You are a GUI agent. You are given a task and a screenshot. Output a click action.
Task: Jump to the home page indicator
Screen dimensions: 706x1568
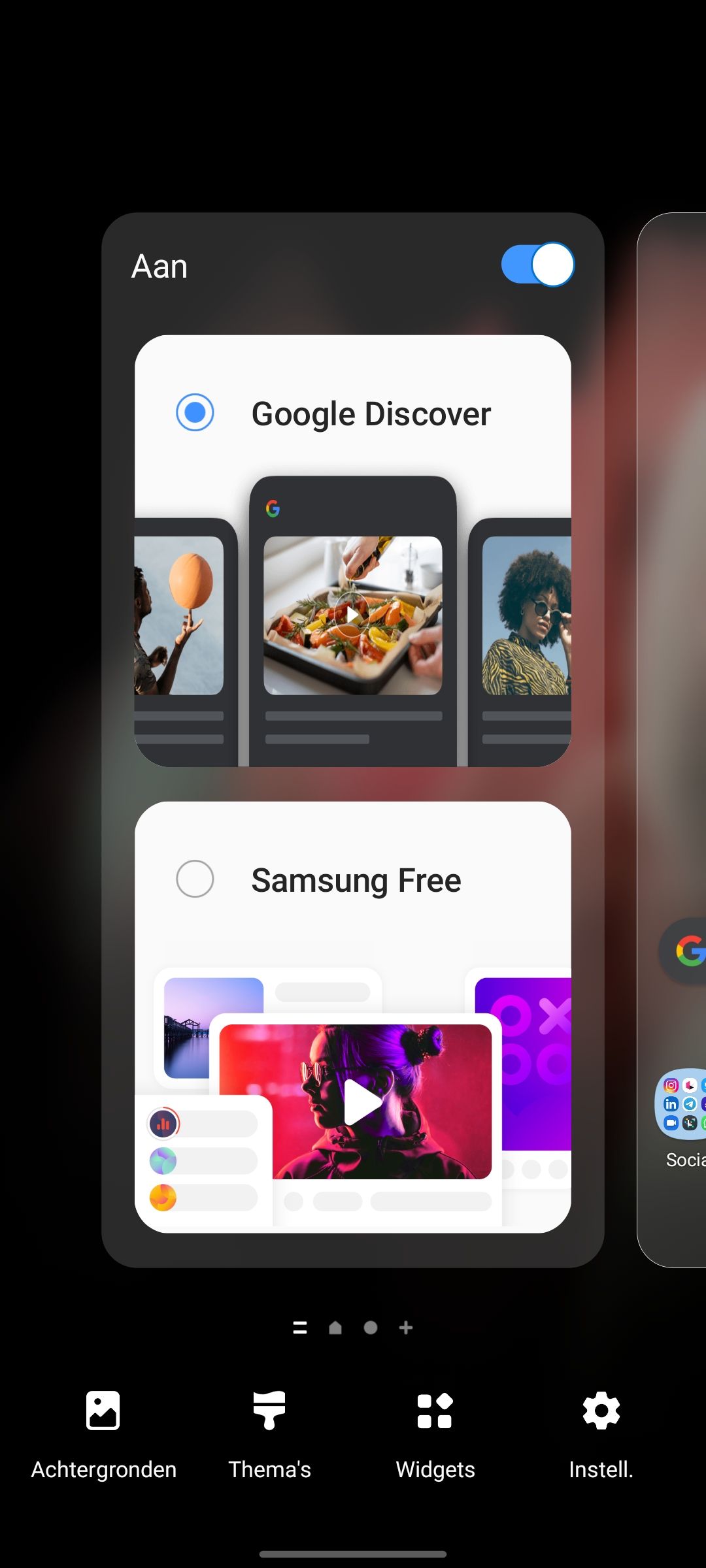tap(335, 1328)
